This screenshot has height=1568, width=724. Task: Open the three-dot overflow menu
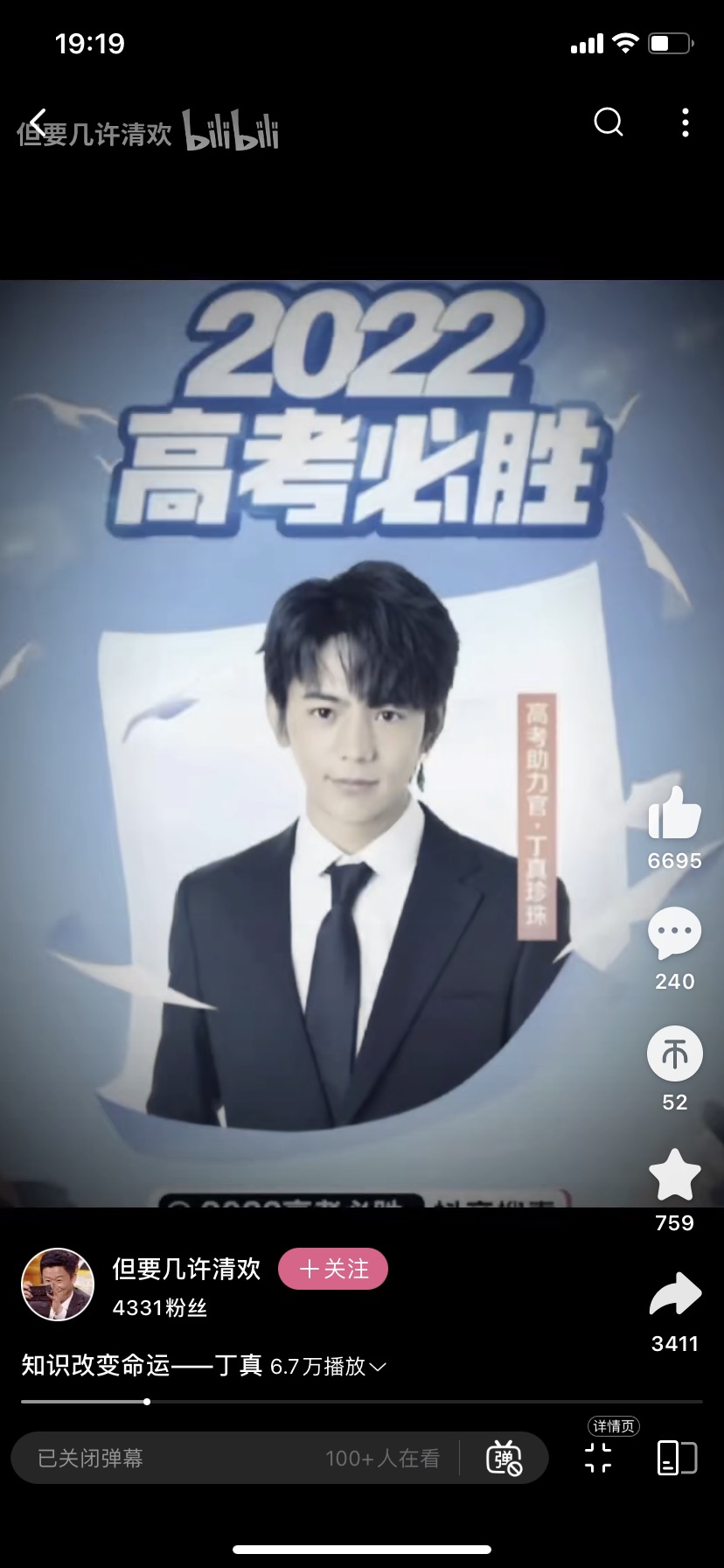pos(686,122)
